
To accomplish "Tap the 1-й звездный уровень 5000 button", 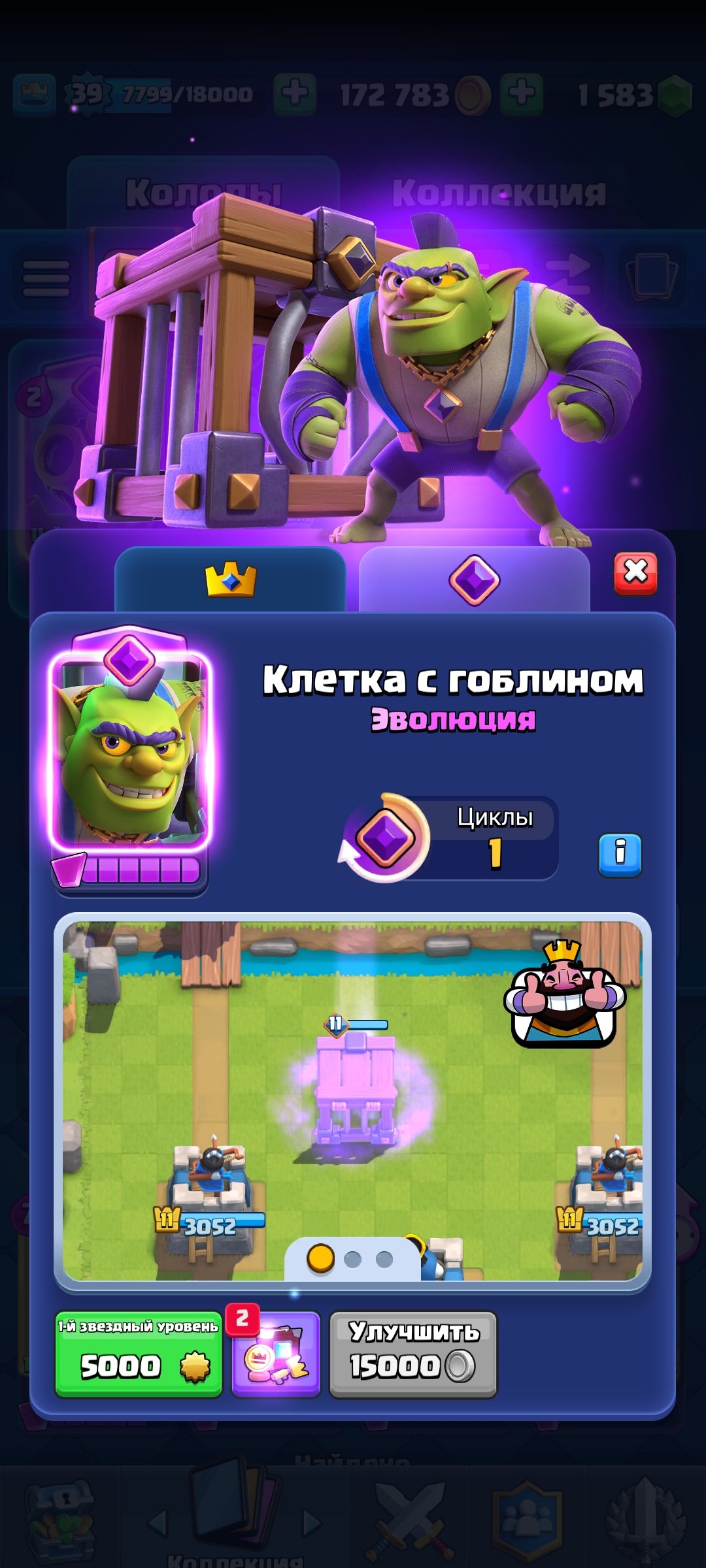I will 139,1354.
